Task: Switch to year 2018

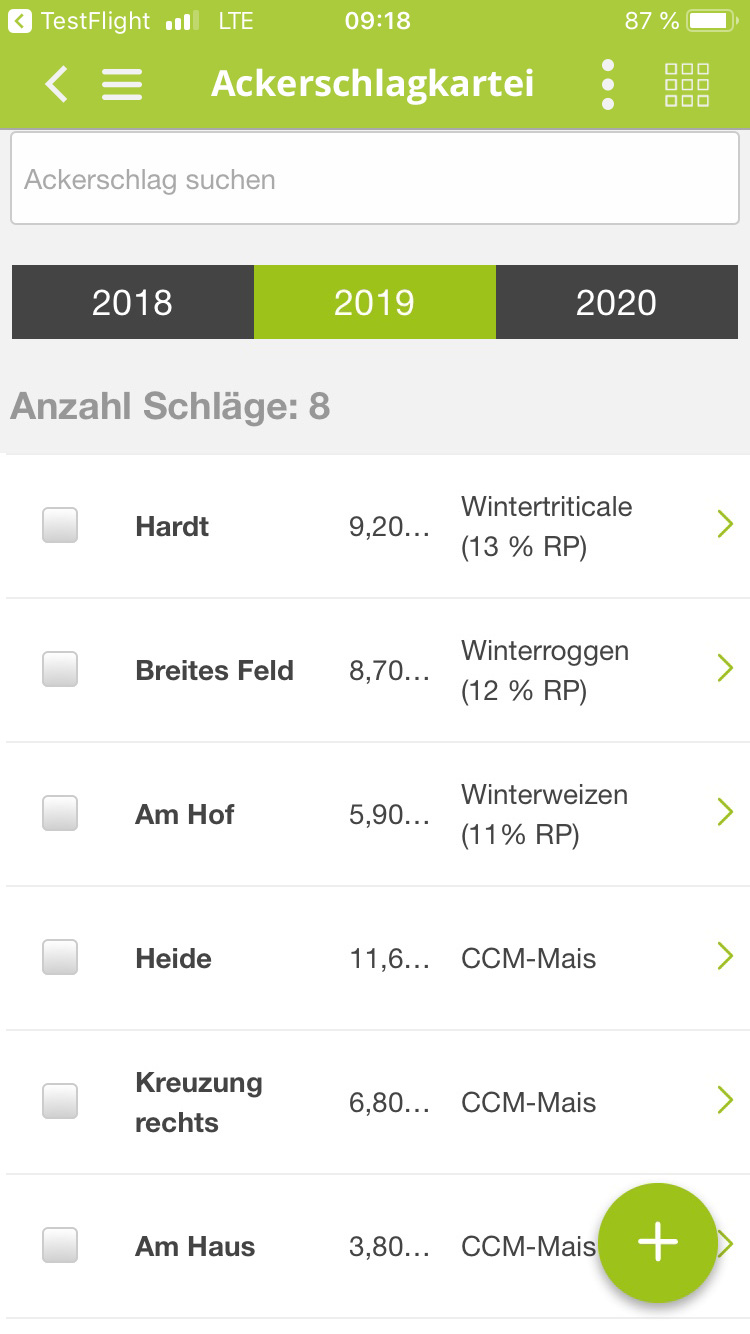Action: pos(133,302)
